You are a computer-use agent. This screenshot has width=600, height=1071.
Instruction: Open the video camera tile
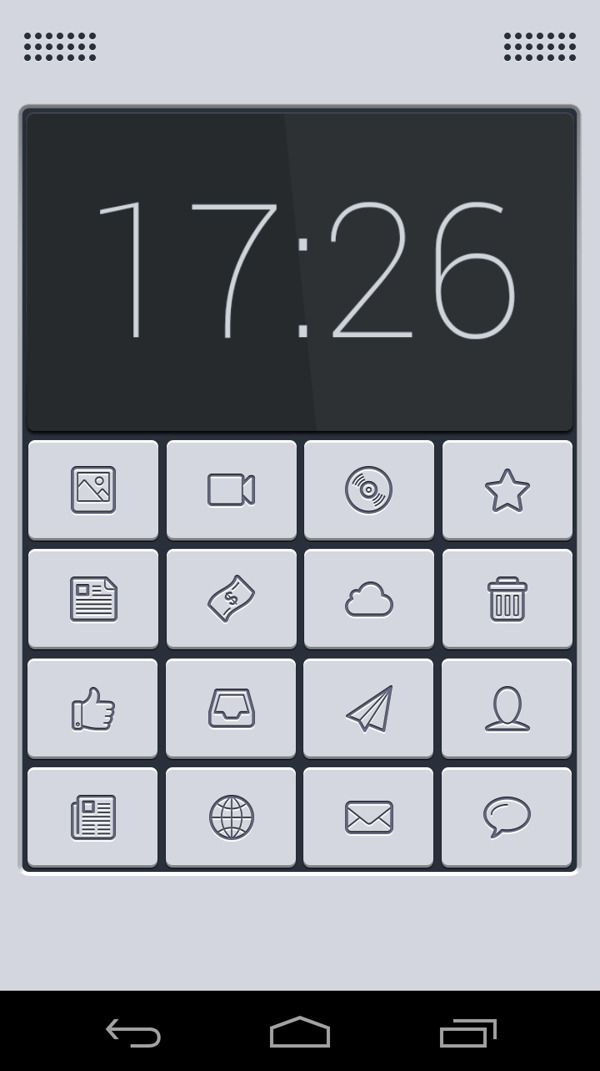pos(231,490)
